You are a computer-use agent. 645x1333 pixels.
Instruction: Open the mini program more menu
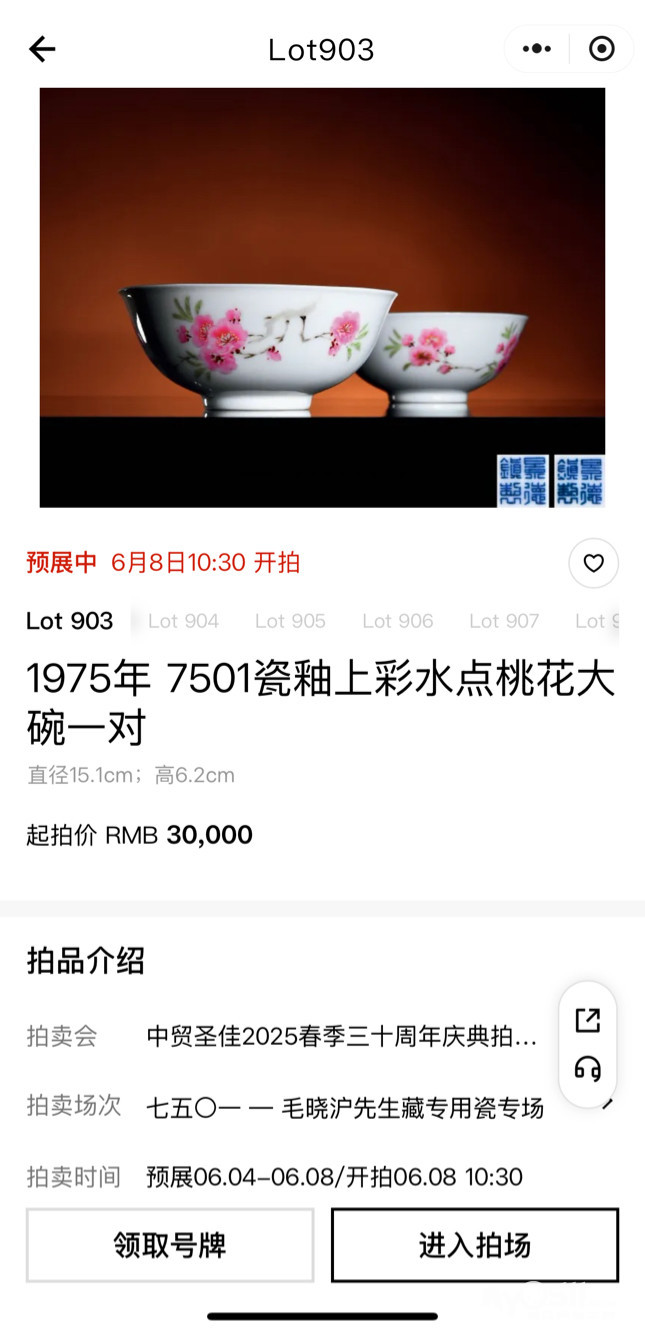coord(537,49)
